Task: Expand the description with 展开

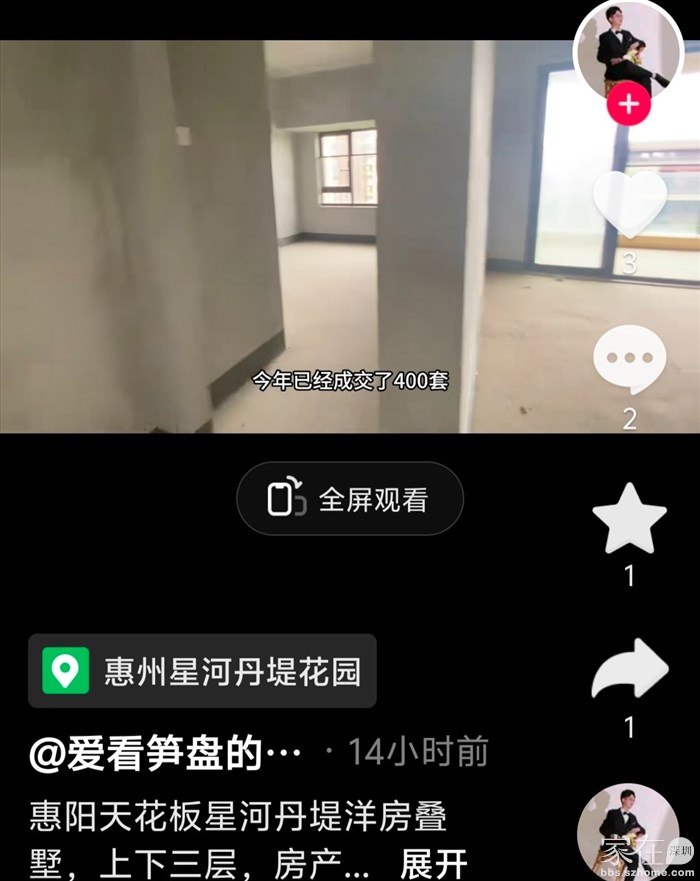Action: [x=433, y=862]
